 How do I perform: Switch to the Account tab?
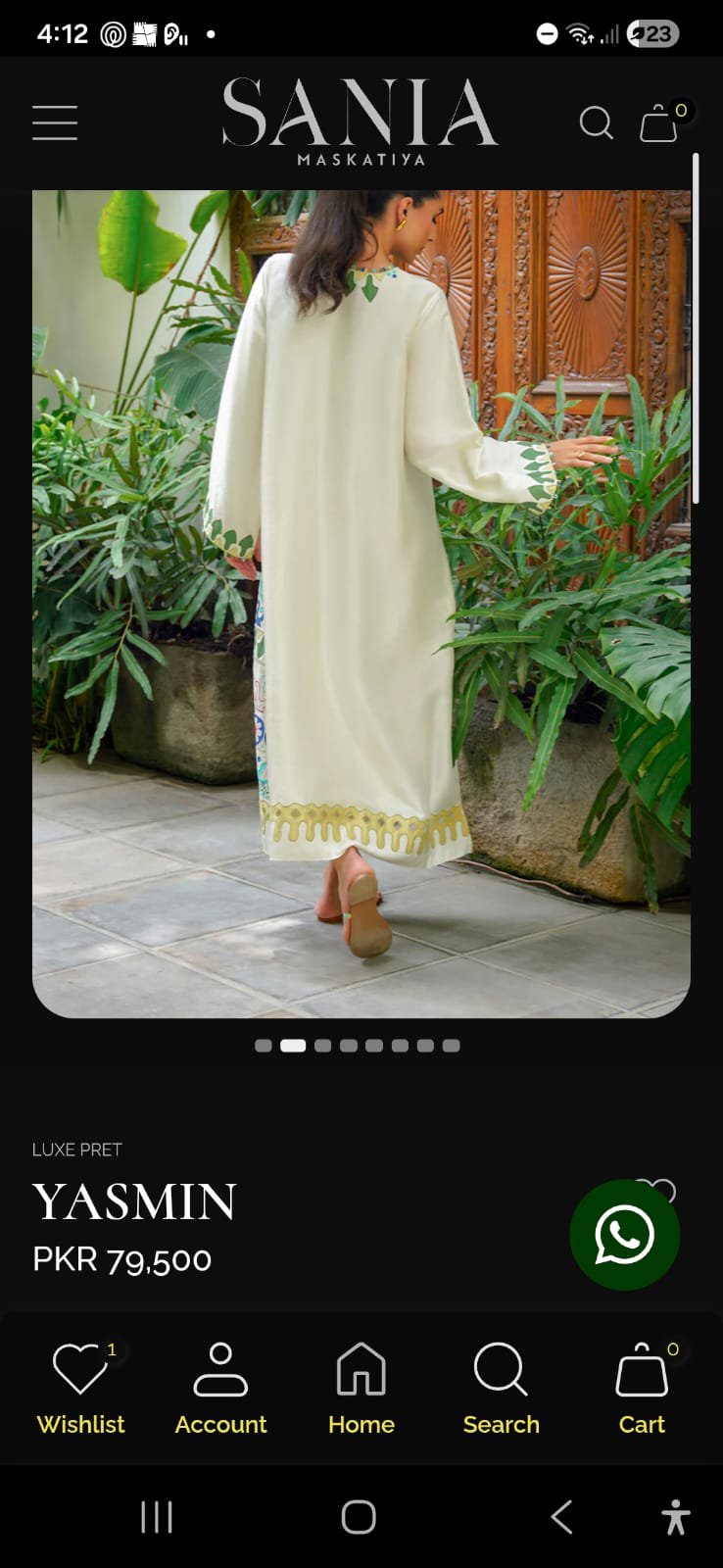click(x=220, y=1389)
